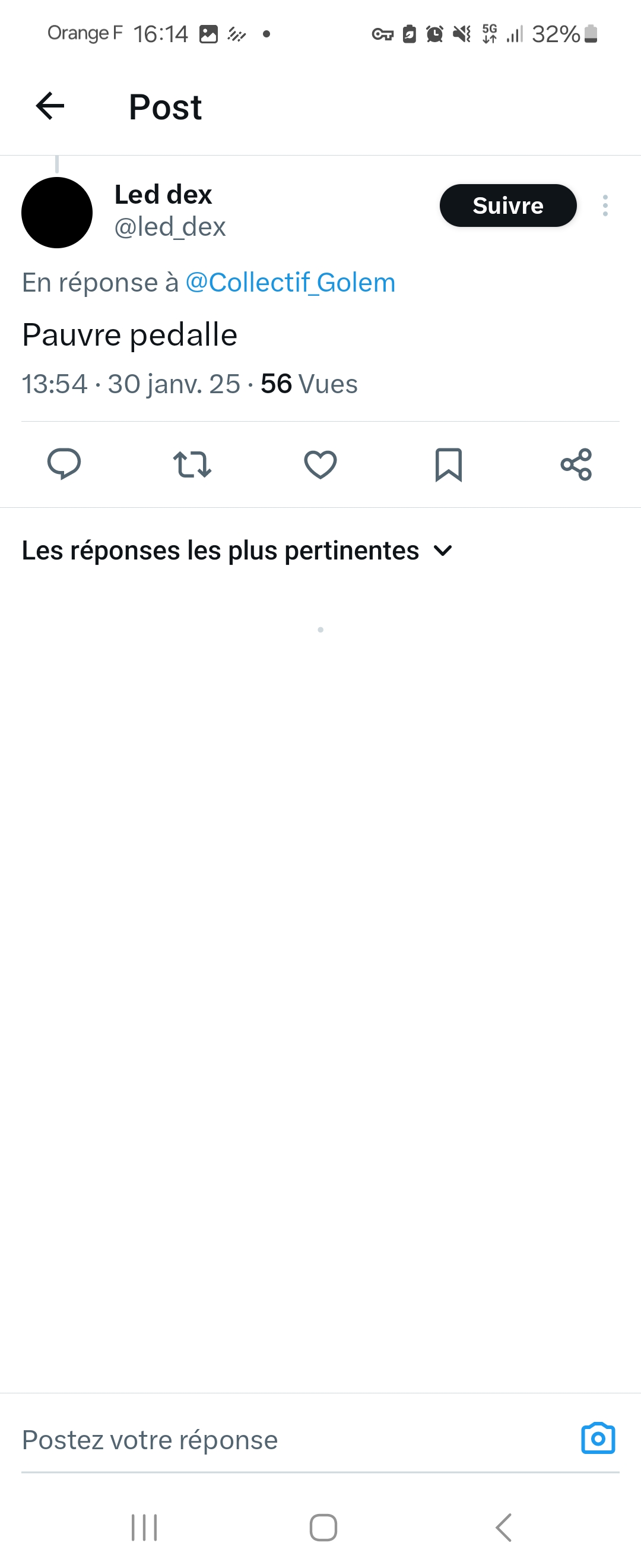Image resolution: width=641 pixels, height=1568 pixels.
Task: Like the post with the heart icon
Action: [320, 464]
